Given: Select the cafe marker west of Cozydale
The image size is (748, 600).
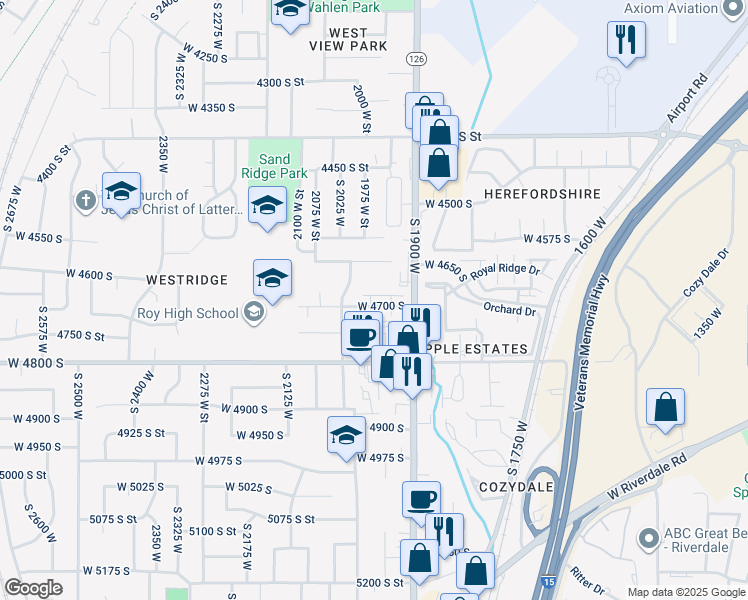Looking at the screenshot, I should click(x=421, y=499).
